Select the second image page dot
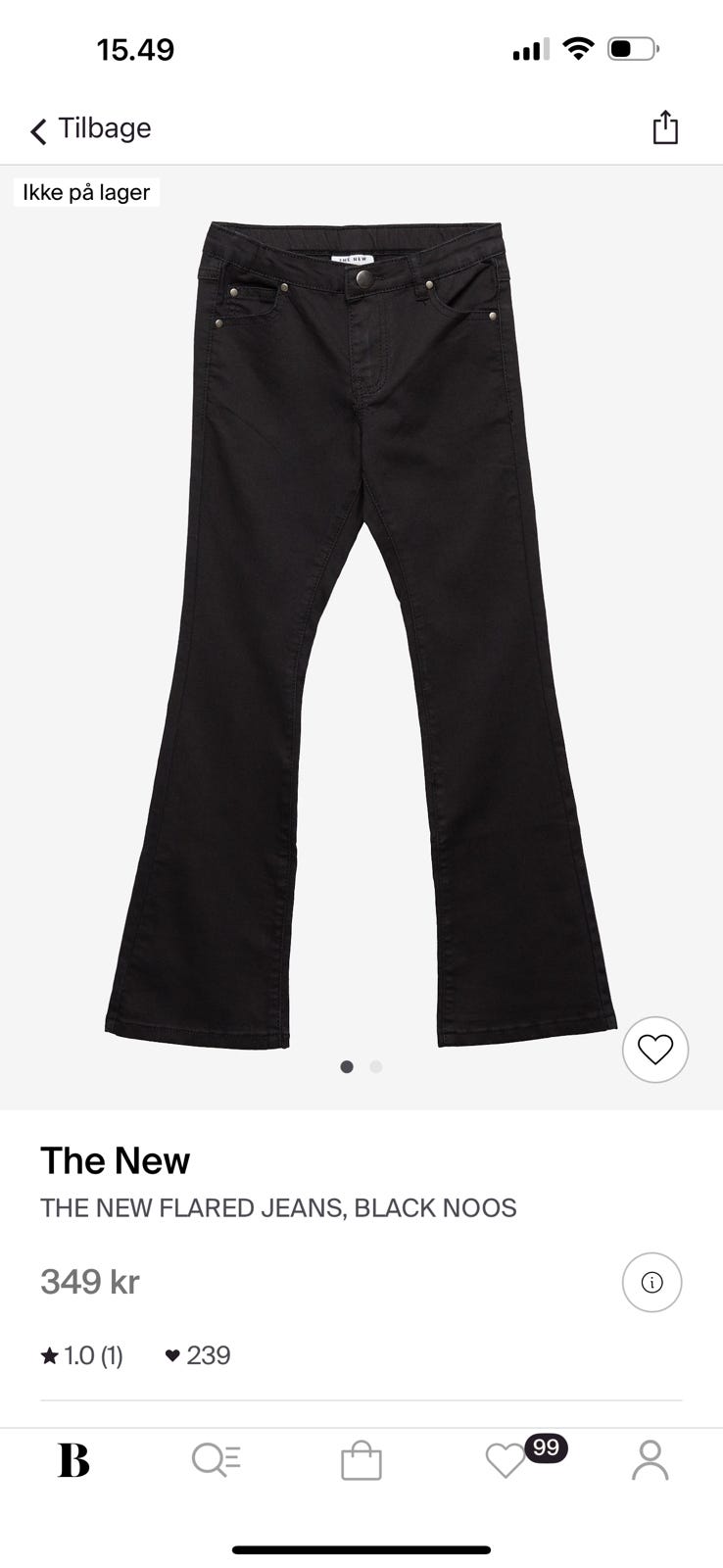 (x=376, y=1066)
